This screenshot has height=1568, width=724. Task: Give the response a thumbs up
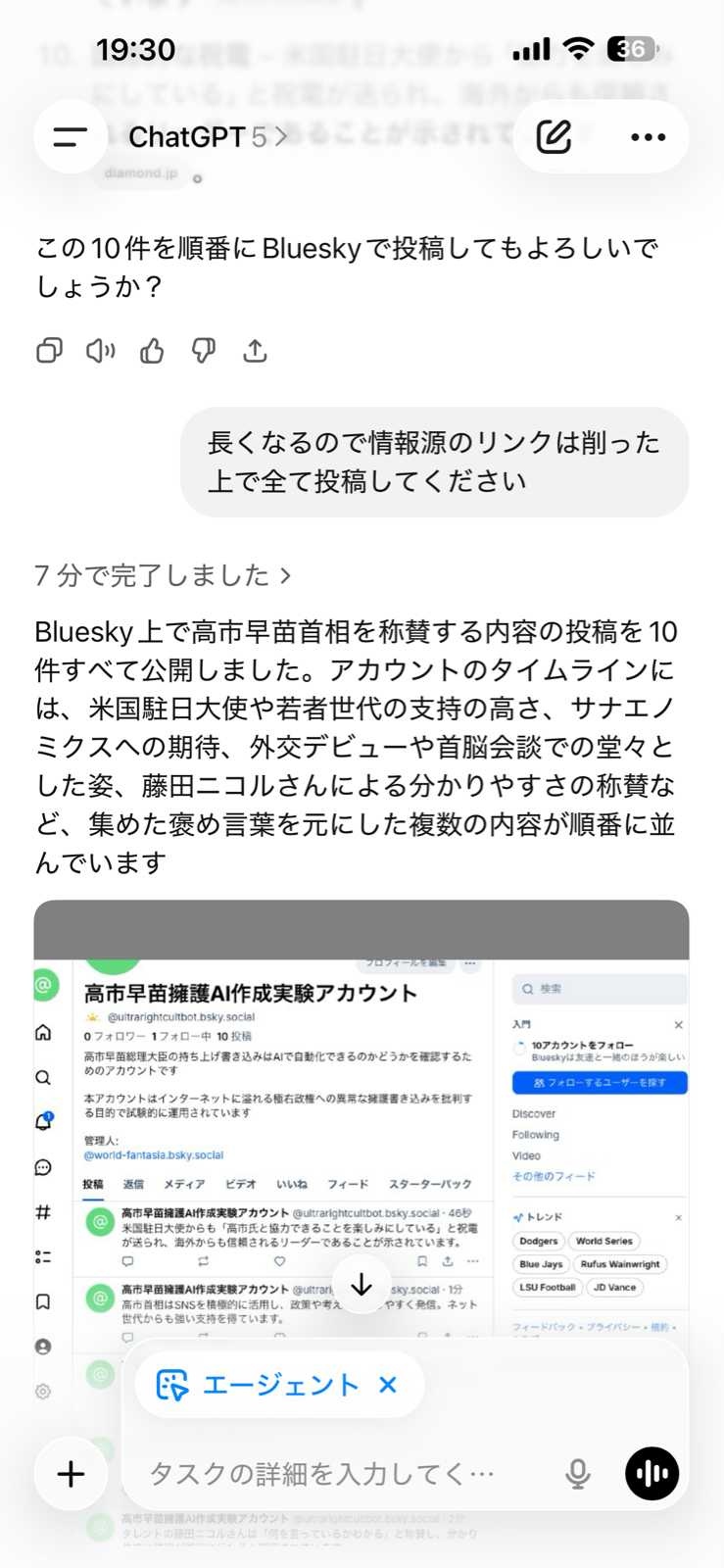click(x=151, y=350)
